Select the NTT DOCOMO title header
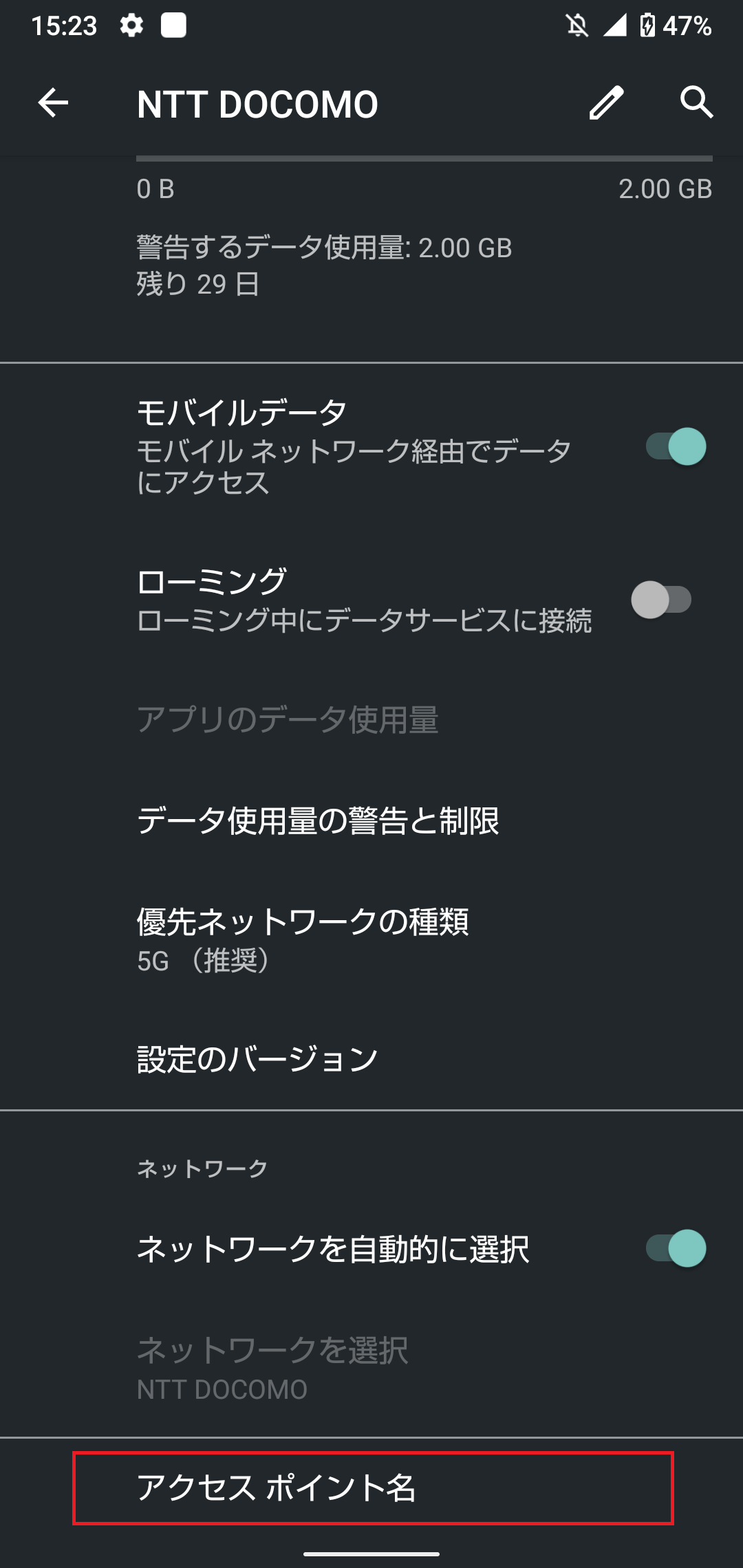The image size is (743, 1568). [257, 103]
